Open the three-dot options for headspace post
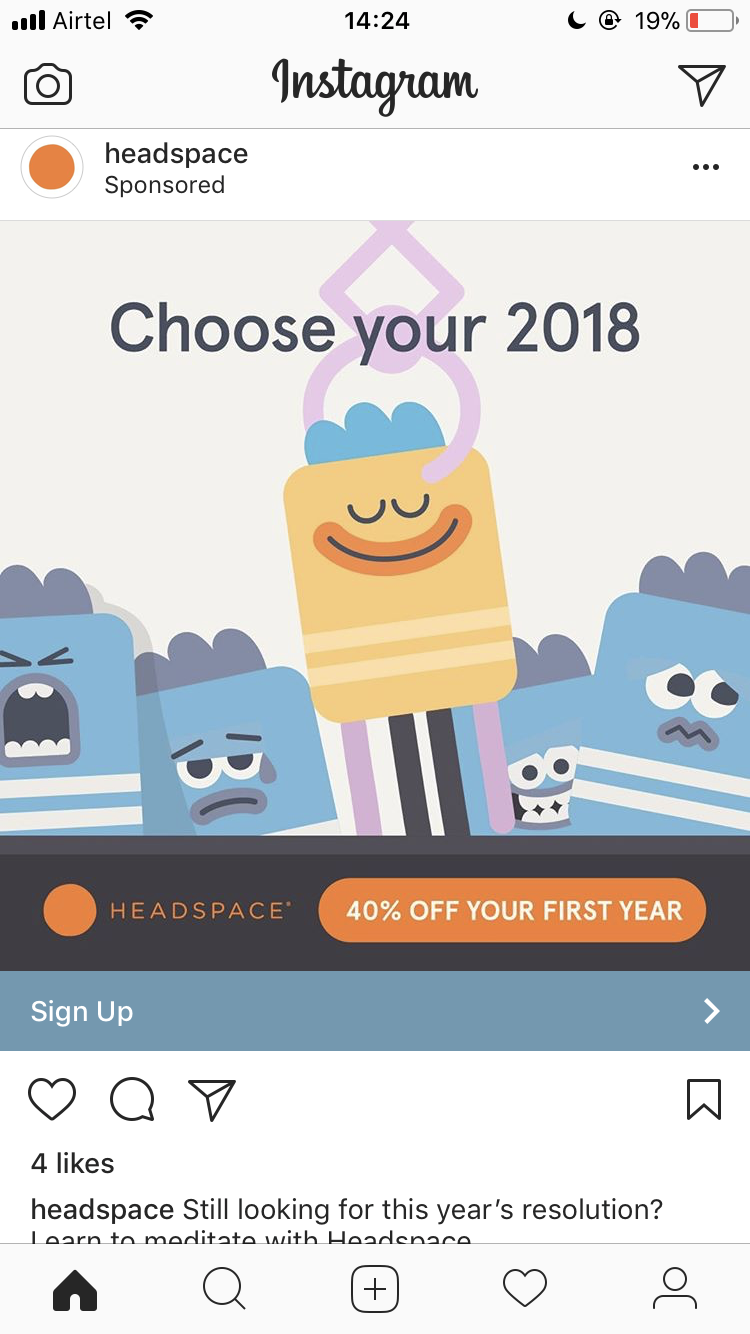Viewport: 750px width, 1334px height. (705, 167)
